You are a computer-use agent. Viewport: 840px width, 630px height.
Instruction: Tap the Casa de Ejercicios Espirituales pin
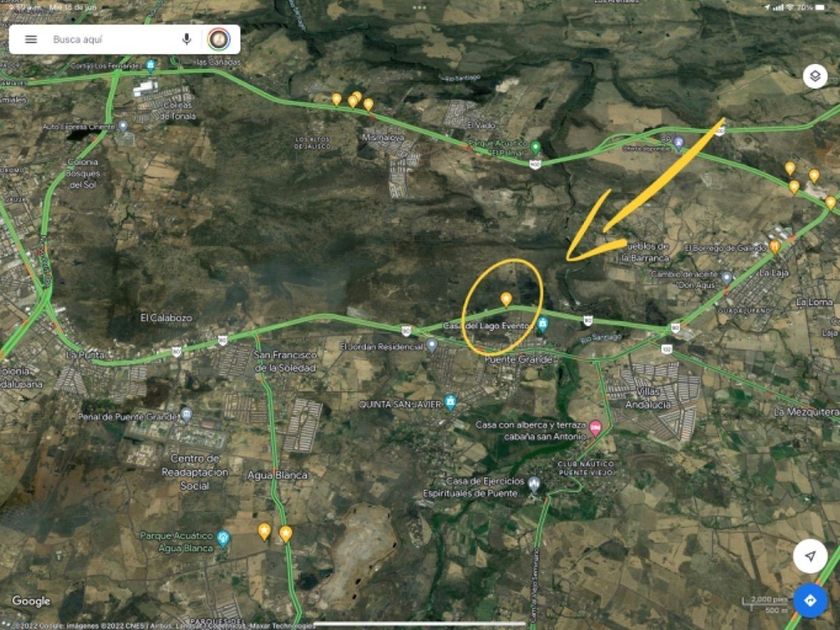(x=534, y=485)
